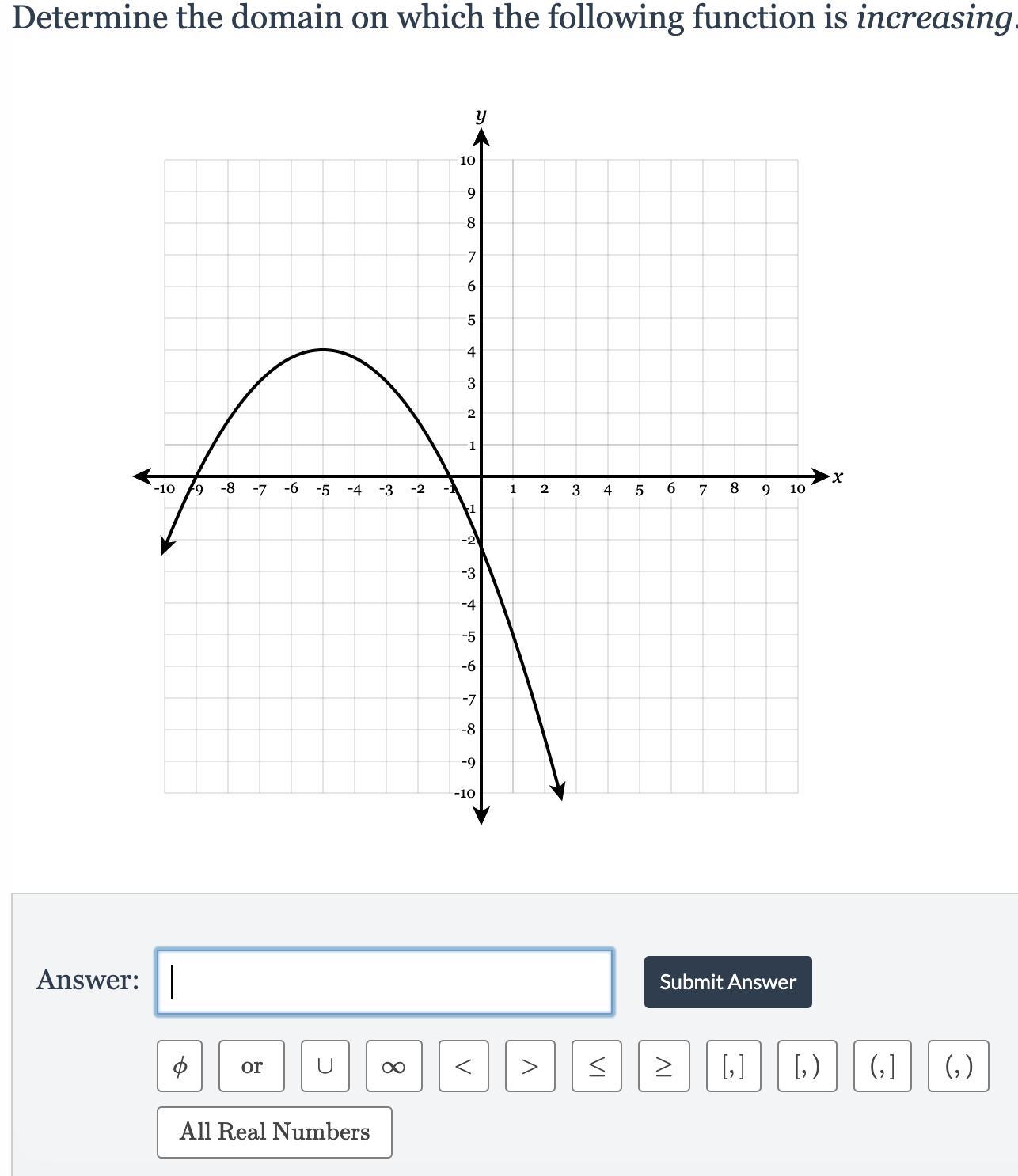Screen dimensions: 1018x1176
Task: Insert the word 'or'
Action: point(252,1066)
